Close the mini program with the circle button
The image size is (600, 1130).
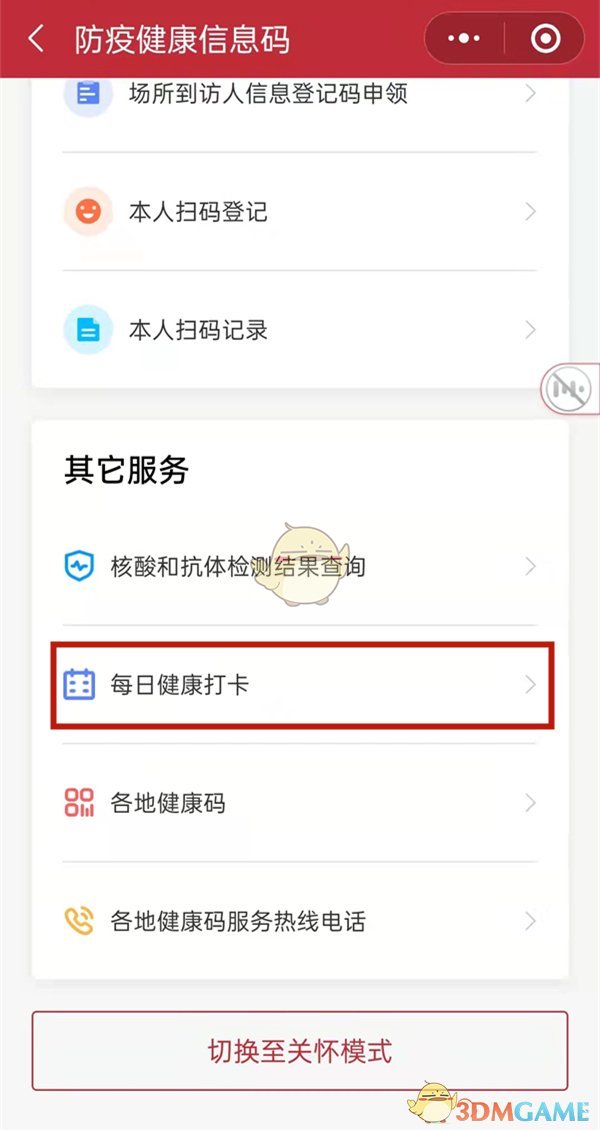tap(545, 39)
